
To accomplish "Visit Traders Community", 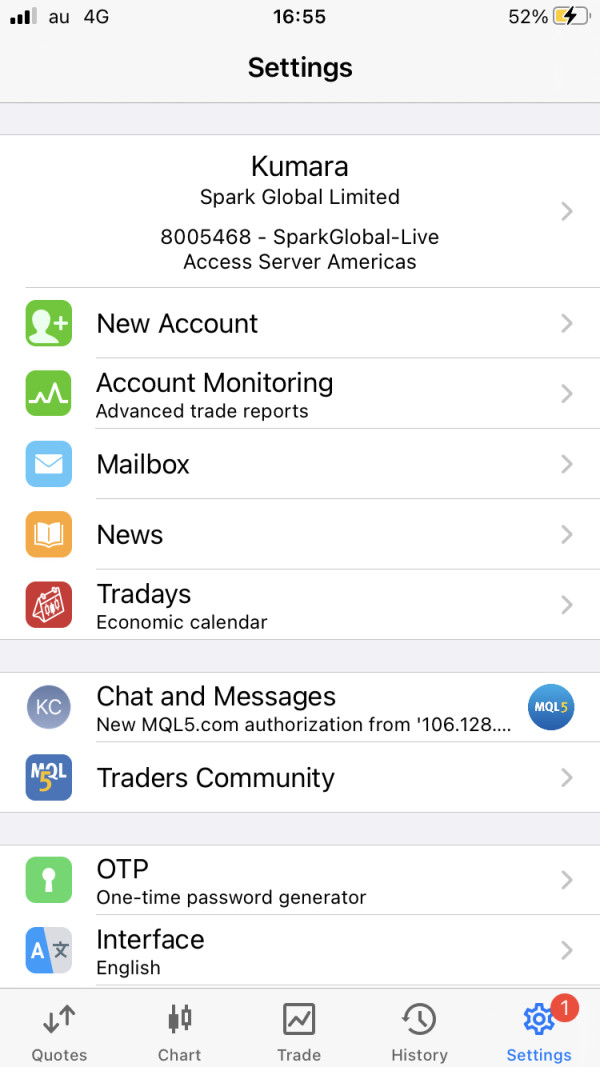I will [x=300, y=777].
